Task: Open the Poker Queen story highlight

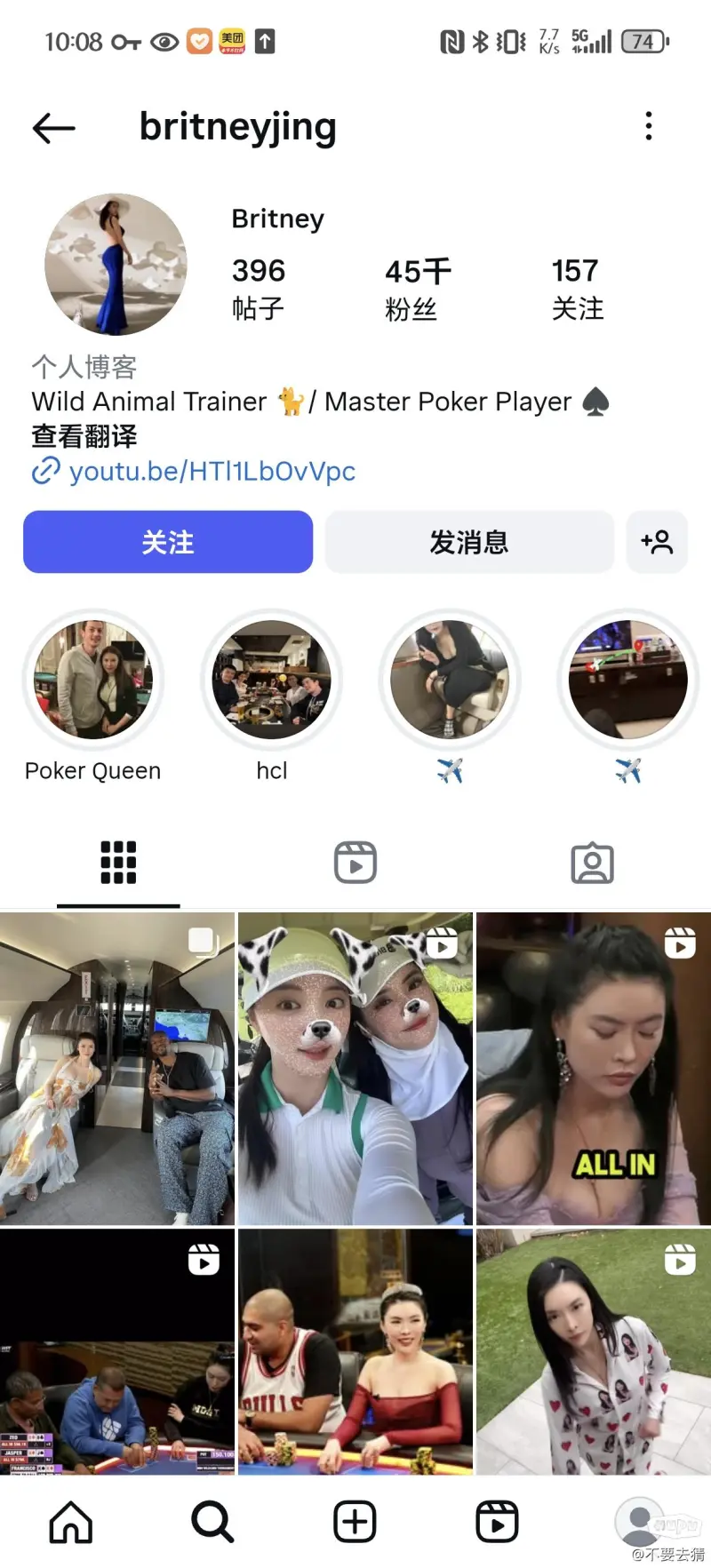Action: (x=93, y=680)
